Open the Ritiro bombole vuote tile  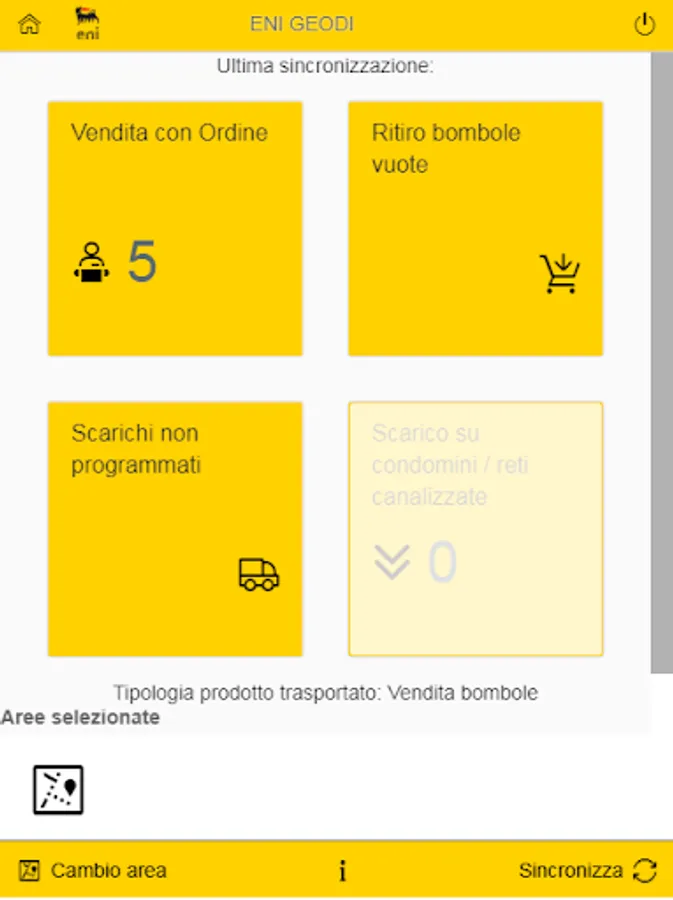click(x=475, y=228)
